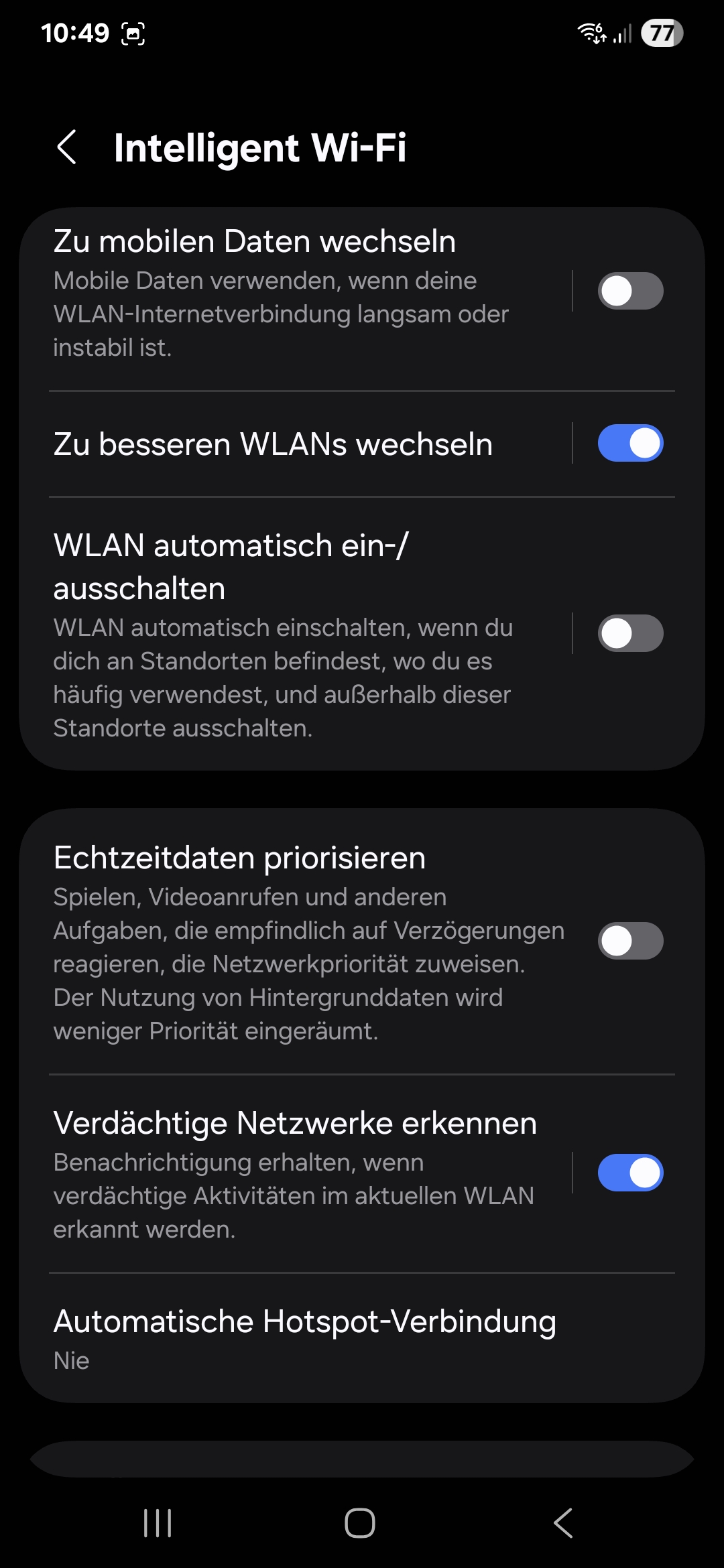
Task: Open Zu mobilen Daten wechseln details
Action: pos(295,293)
